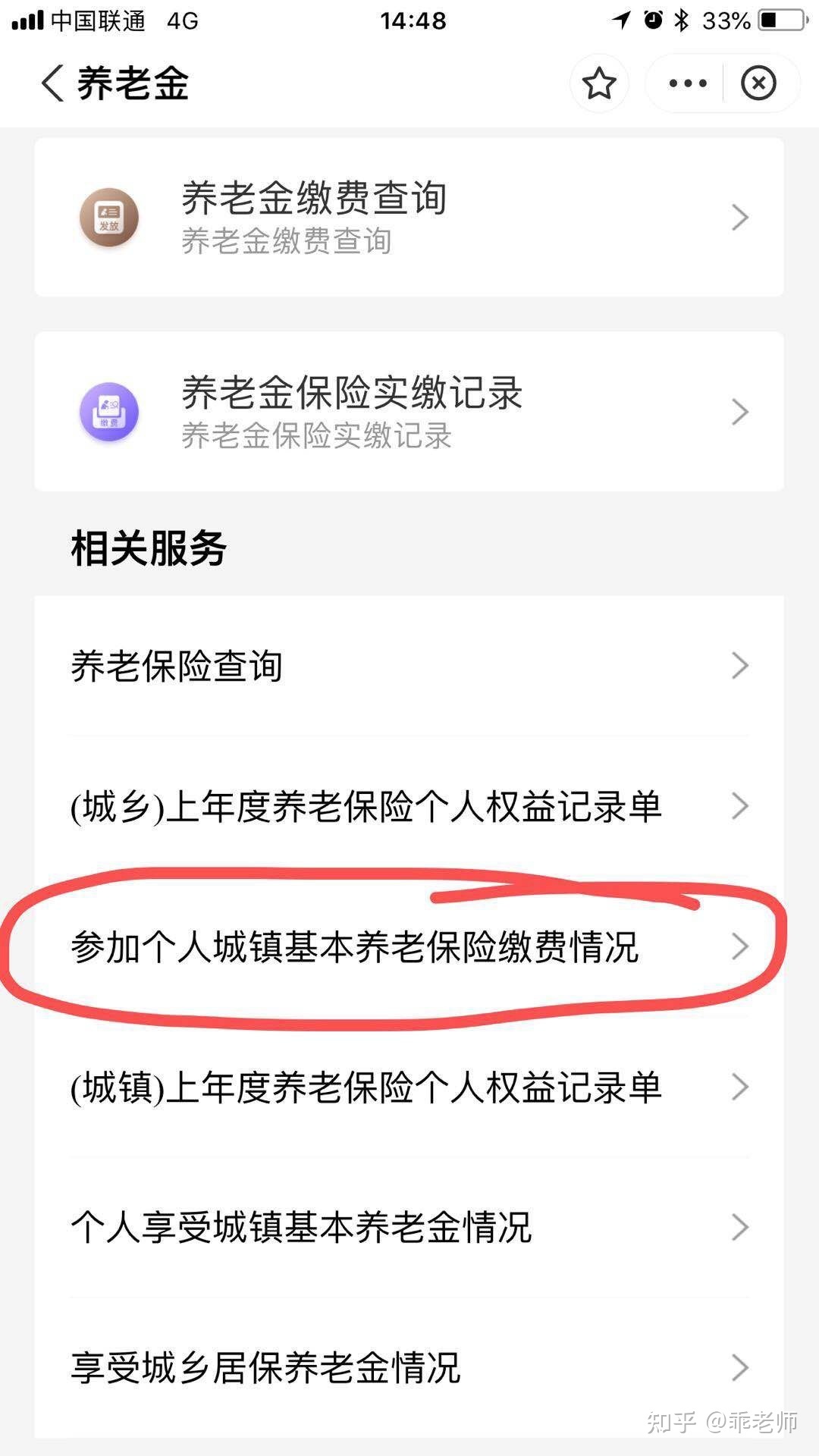The height and width of the screenshot is (1456, 819).
Task: View 个人享受城镇基本养老金情况
Action: [409, 1227]
